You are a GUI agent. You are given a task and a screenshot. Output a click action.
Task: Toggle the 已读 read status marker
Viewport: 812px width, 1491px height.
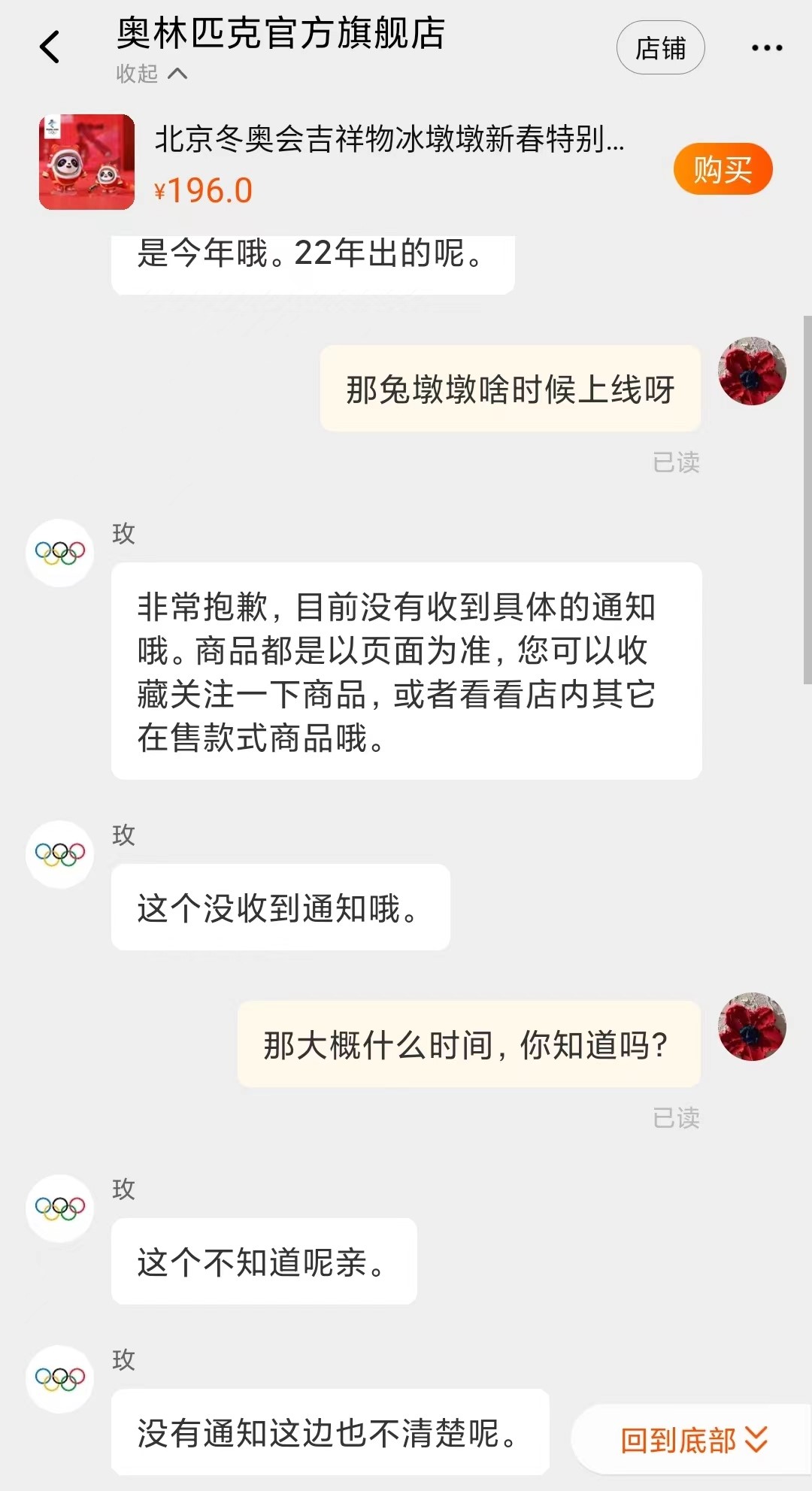[677, 464]
